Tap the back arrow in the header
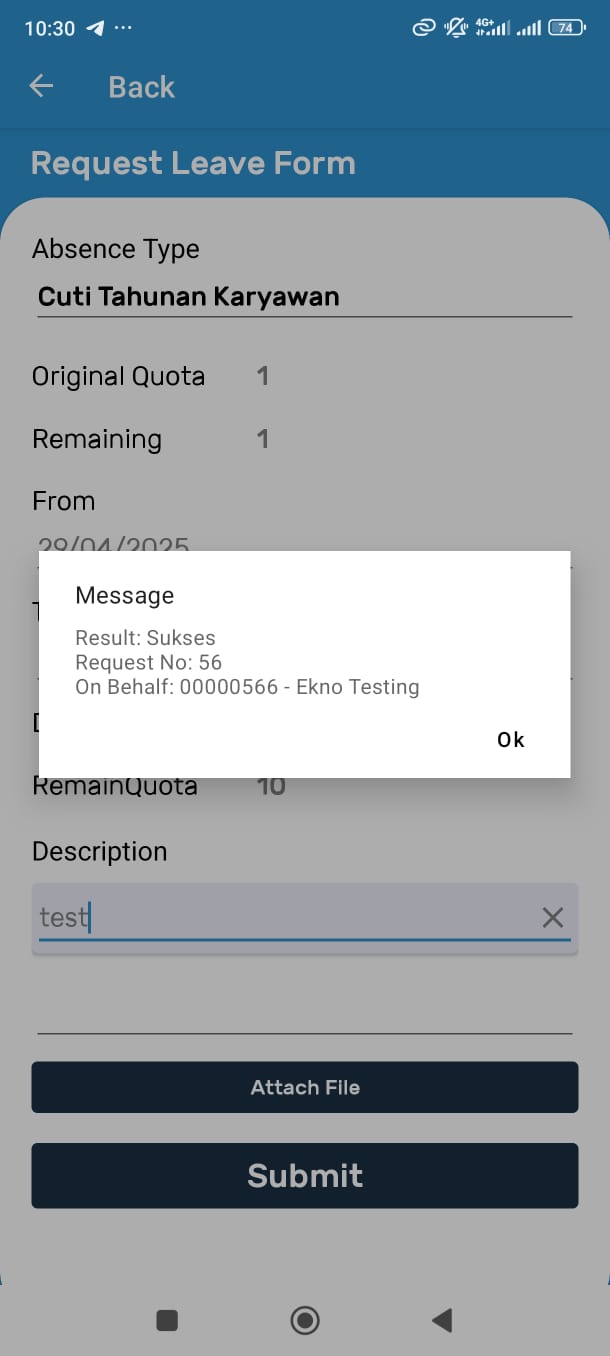 (41, 86)
